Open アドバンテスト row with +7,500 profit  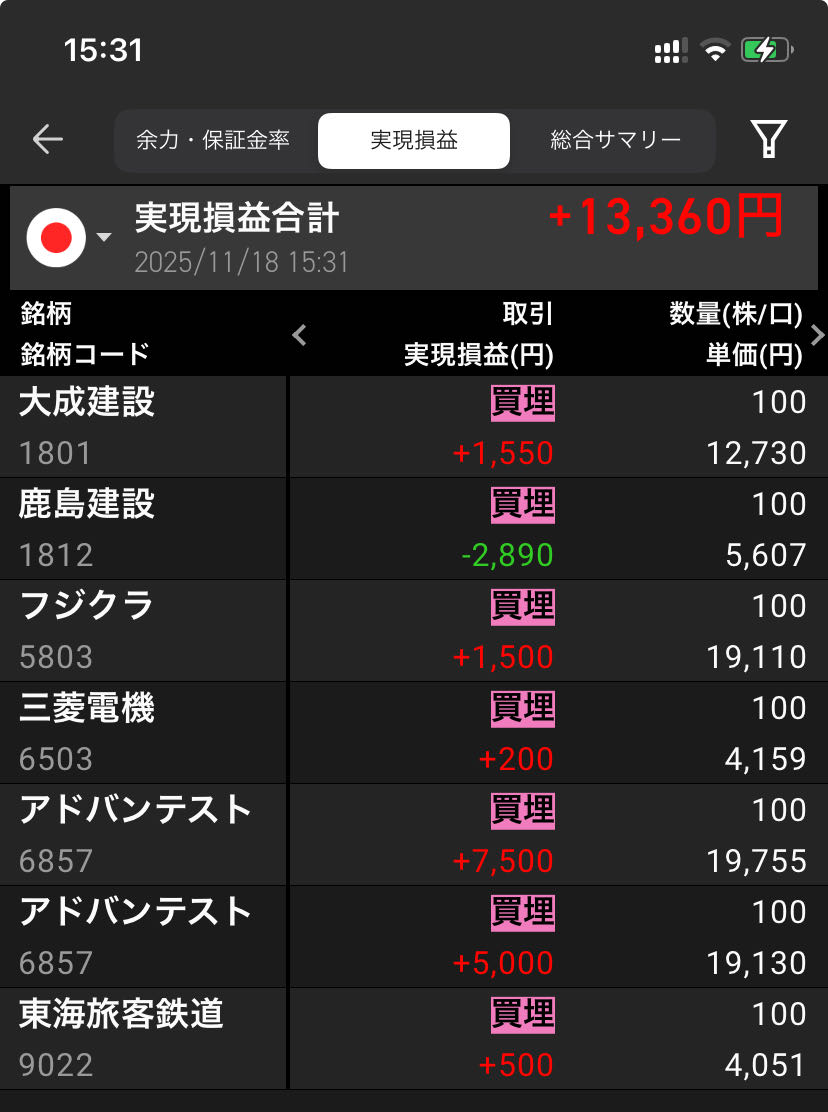[x=413, y=835]
